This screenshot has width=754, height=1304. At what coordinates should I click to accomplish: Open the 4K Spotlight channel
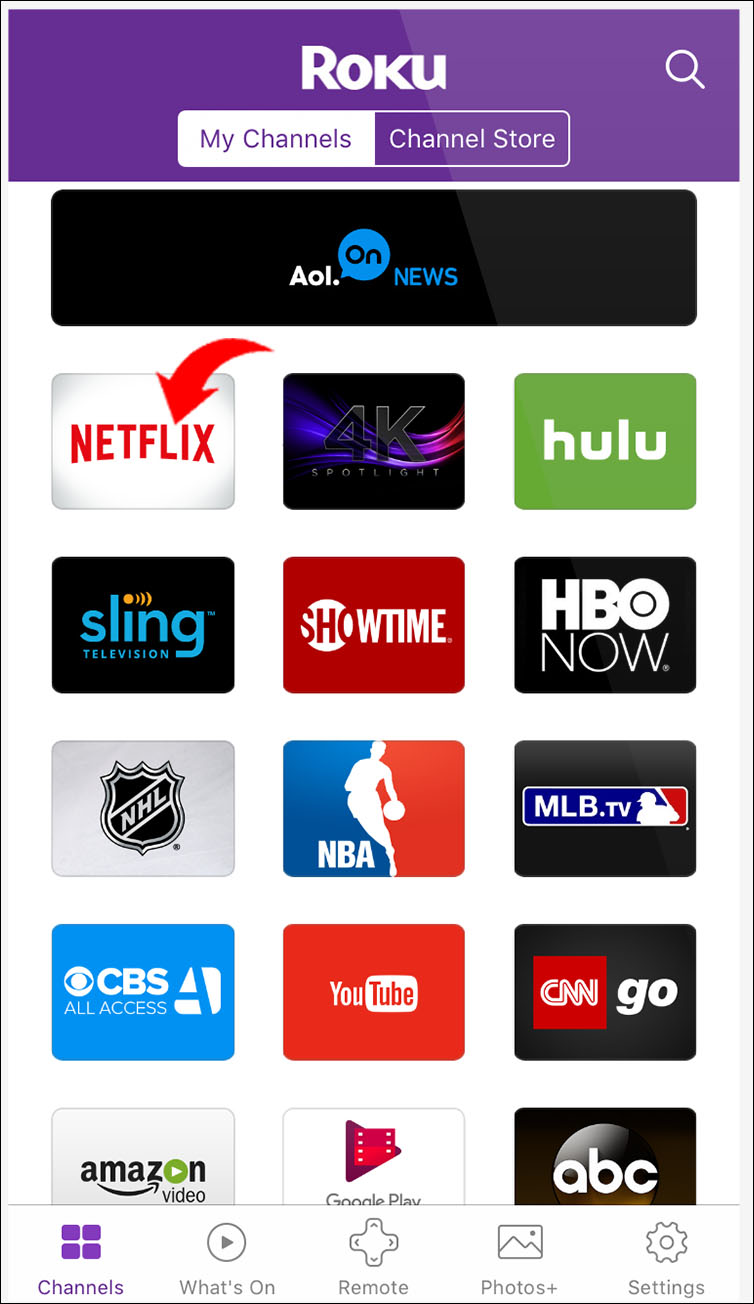click(373, 441)
